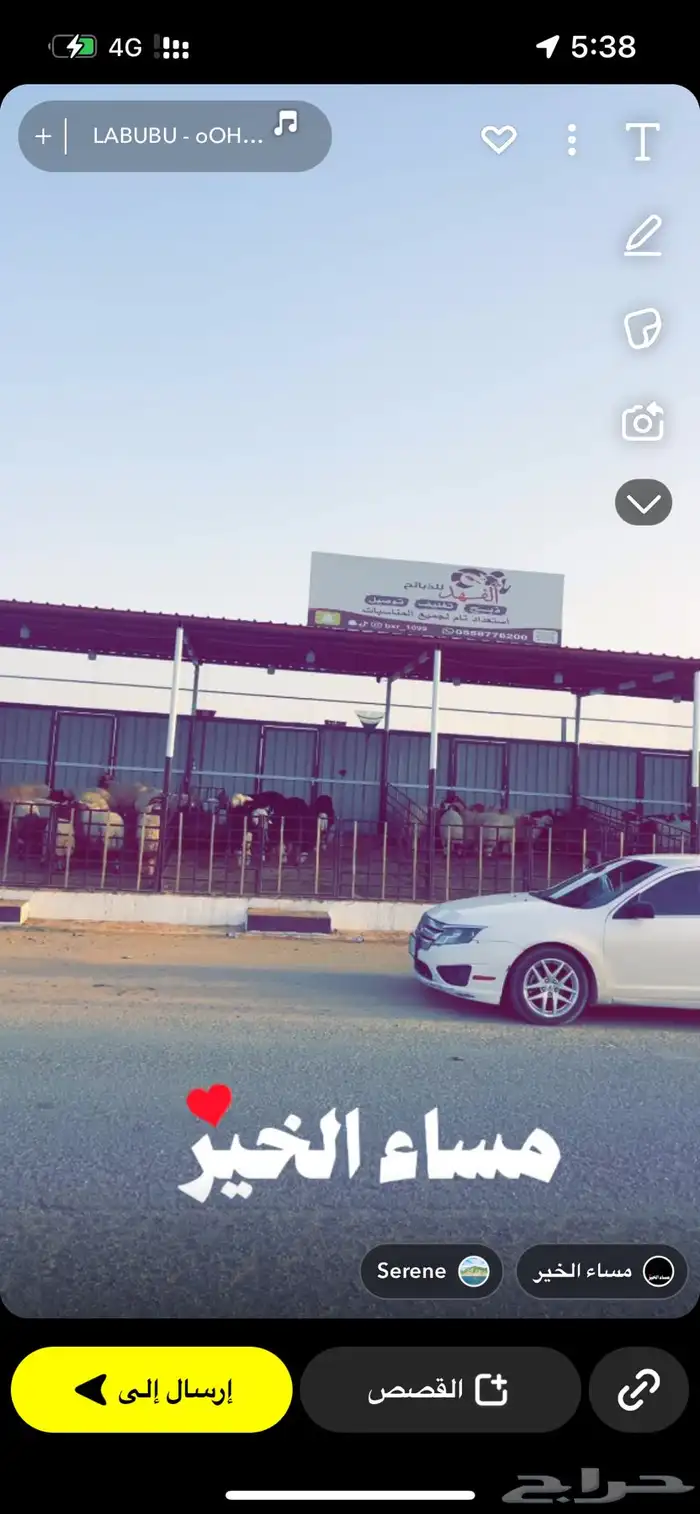Add text with the T tool
The width and height of the screenshot is (700, 1514).
click(x=642, y=141)
